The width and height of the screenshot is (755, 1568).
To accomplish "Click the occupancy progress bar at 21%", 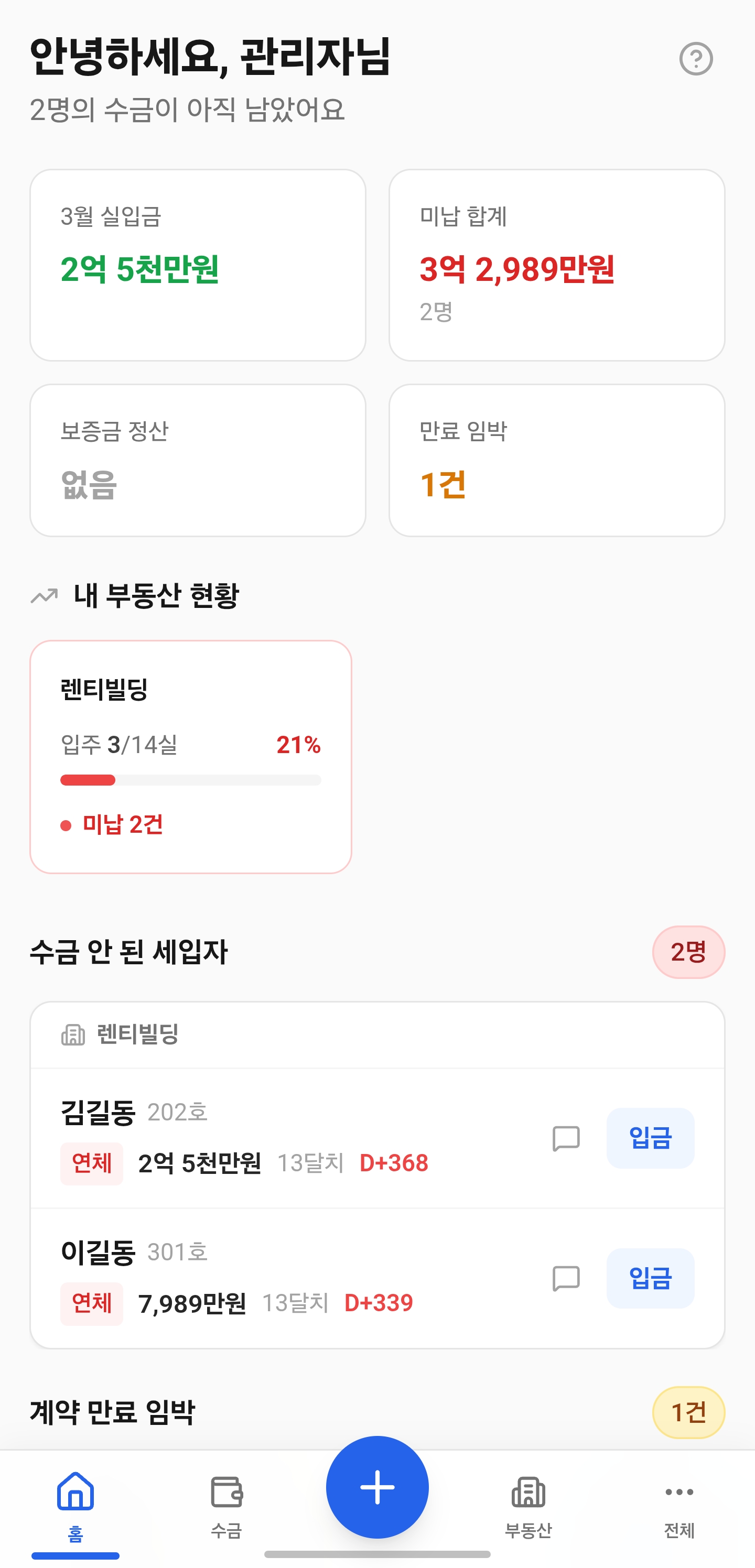I will (x=190, y=779).
